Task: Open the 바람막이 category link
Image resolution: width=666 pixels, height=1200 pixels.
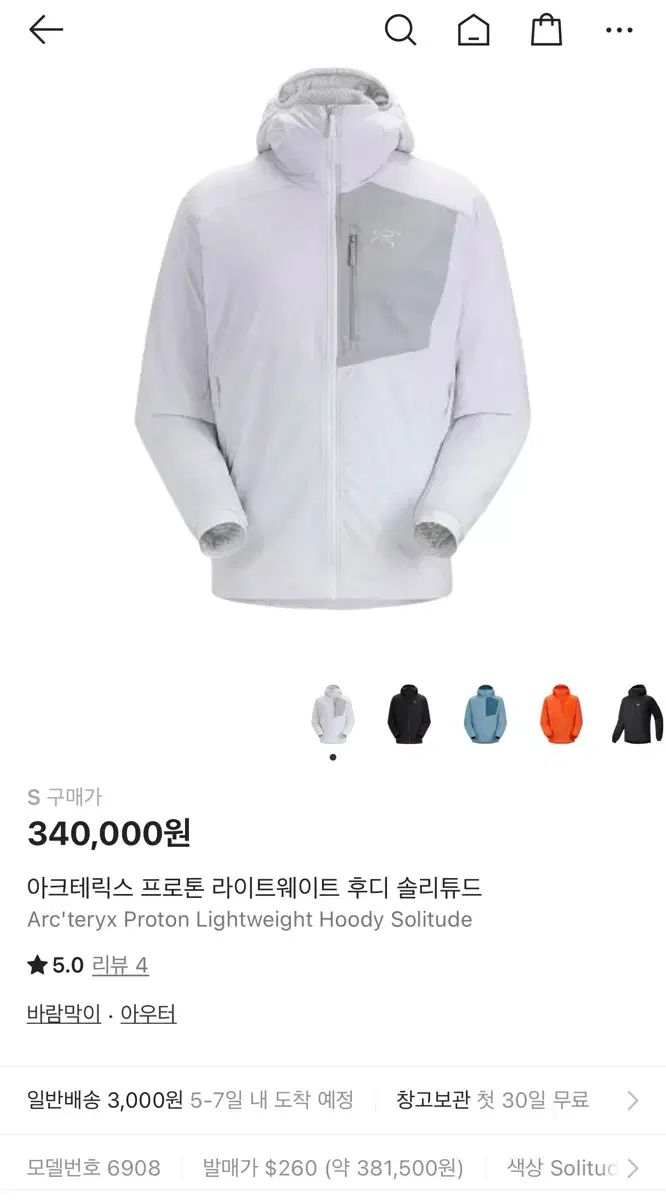Action: tap(64, 1014)
